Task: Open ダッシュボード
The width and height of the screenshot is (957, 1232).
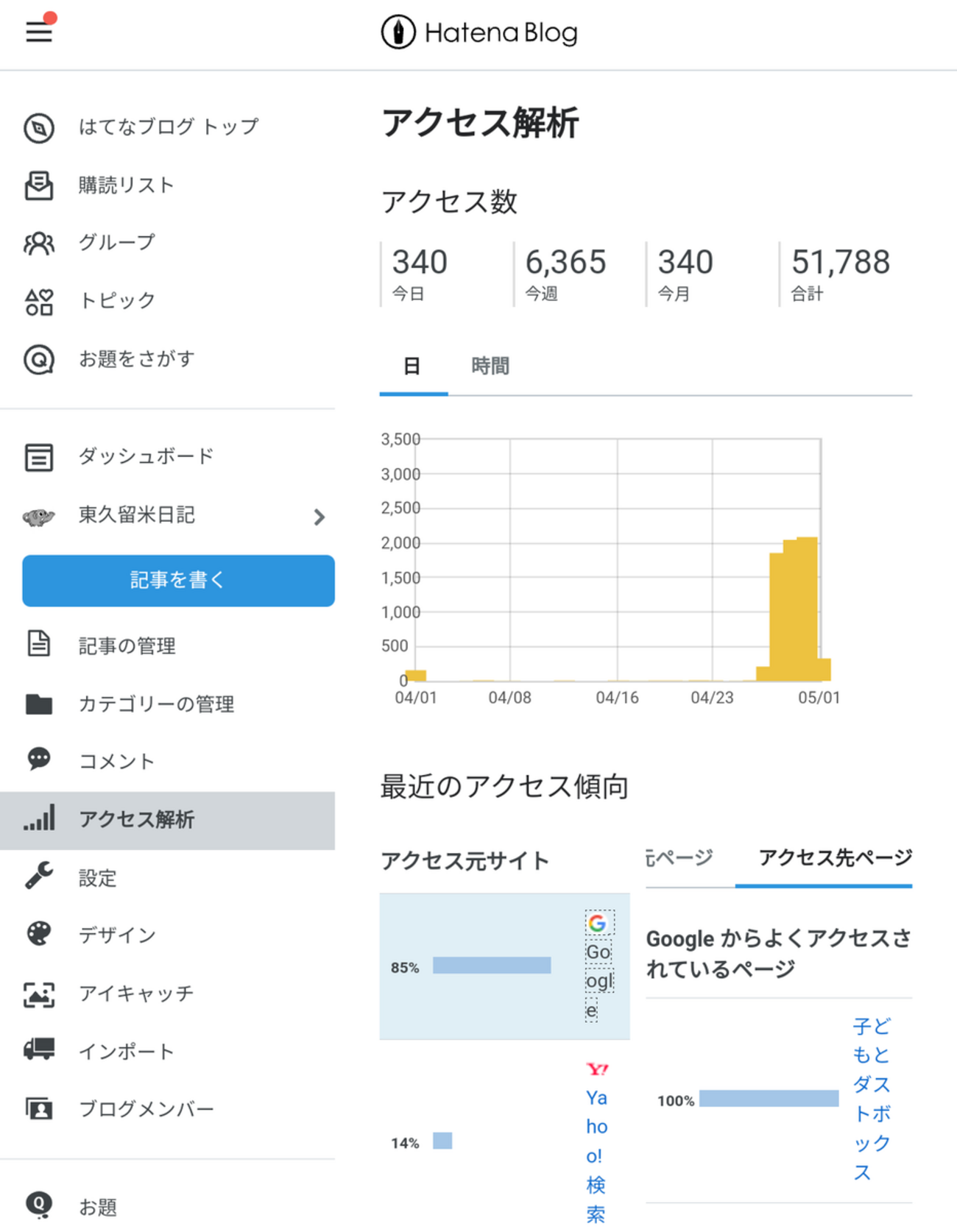Action: pos(146,456)
